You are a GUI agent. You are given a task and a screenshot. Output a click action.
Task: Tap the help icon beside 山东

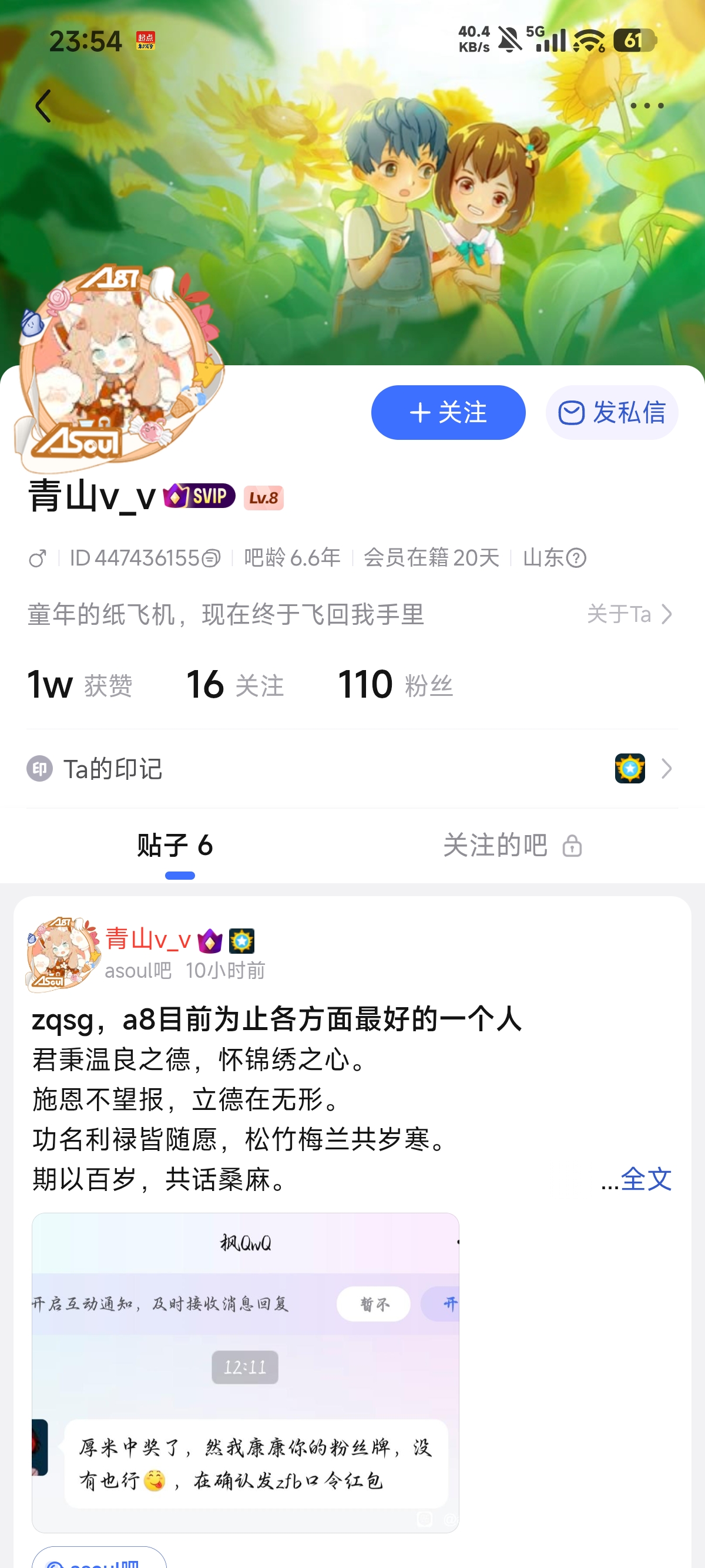click(x=576, y=558)
